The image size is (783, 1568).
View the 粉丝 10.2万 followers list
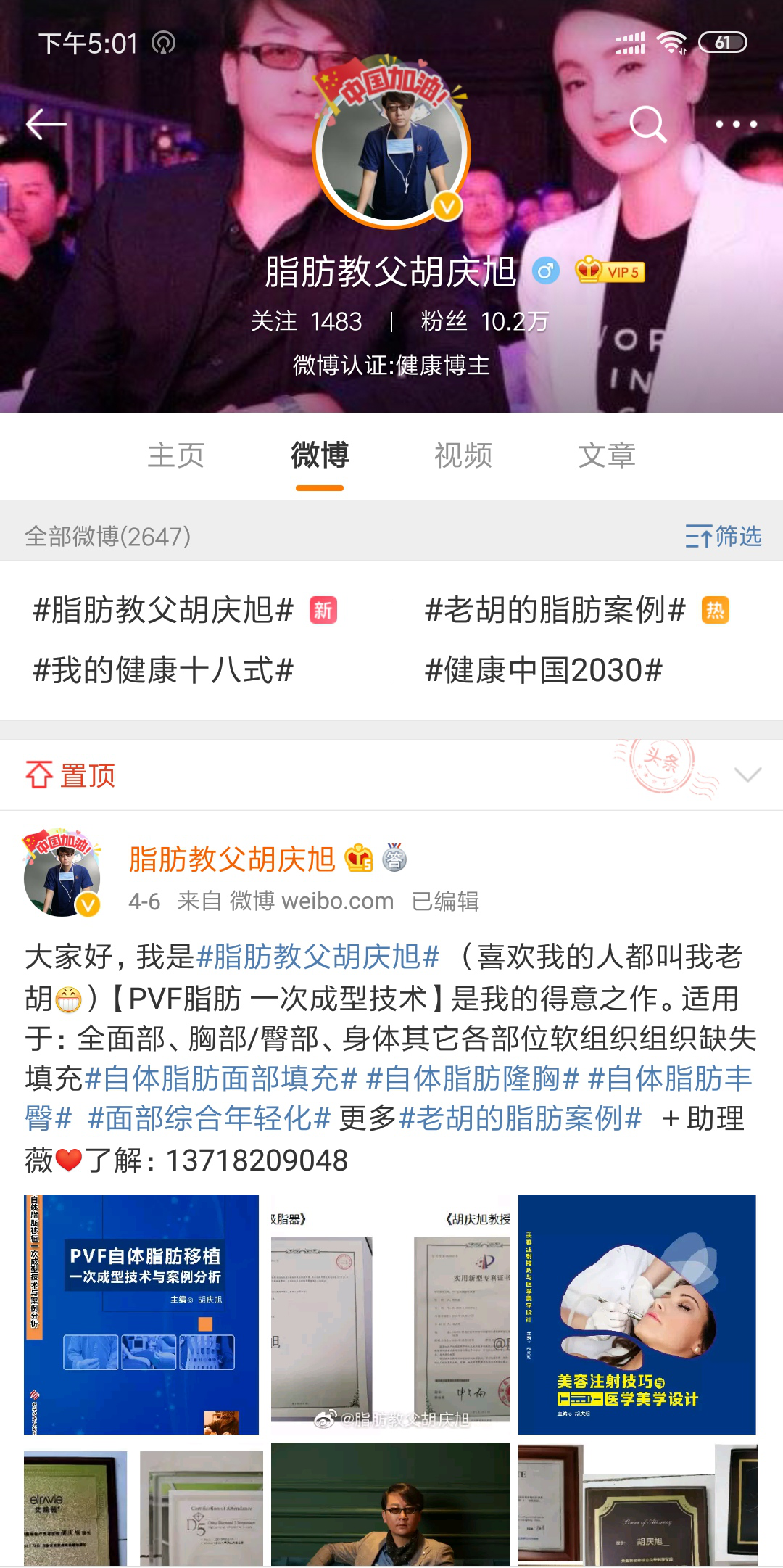tap(484, 321)
